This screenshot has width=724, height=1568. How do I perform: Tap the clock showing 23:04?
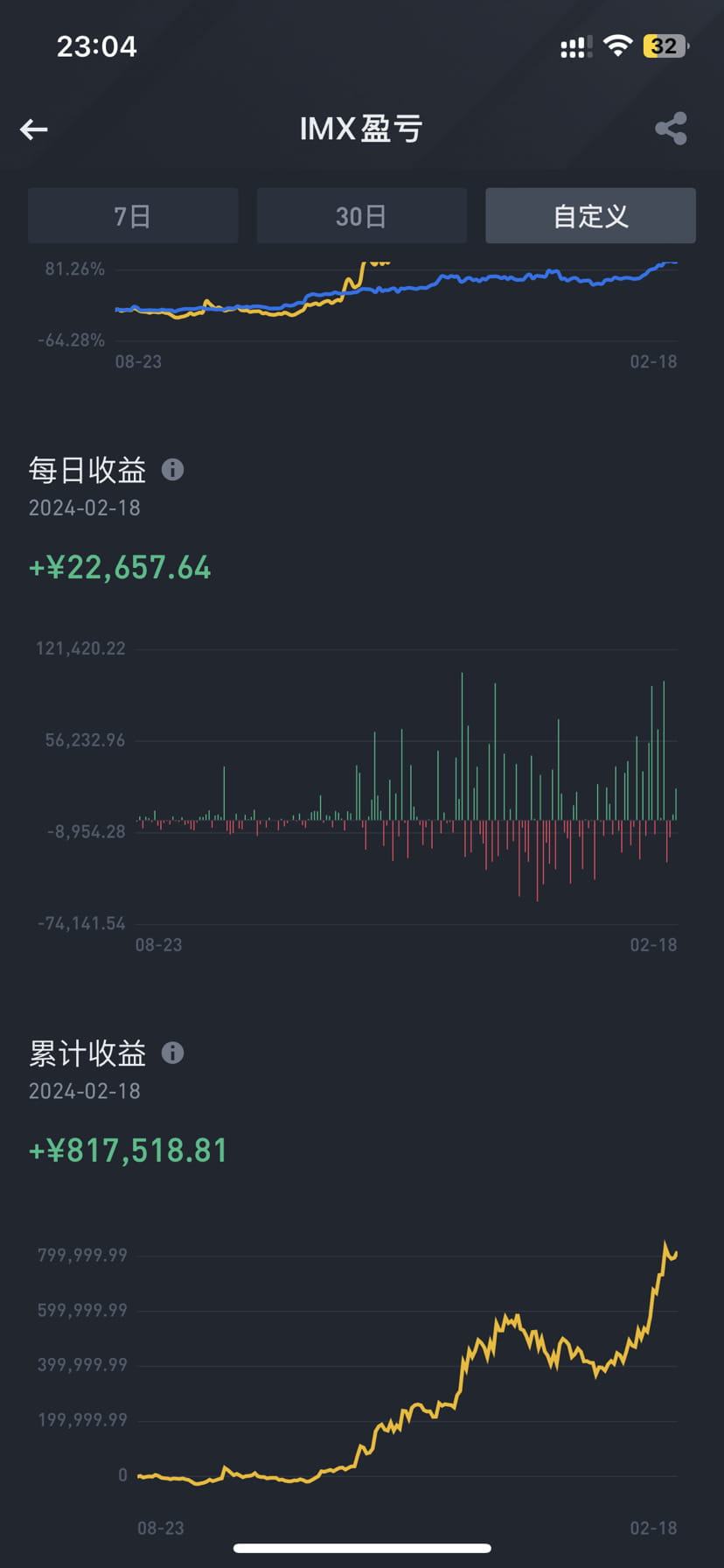[96, 45]
